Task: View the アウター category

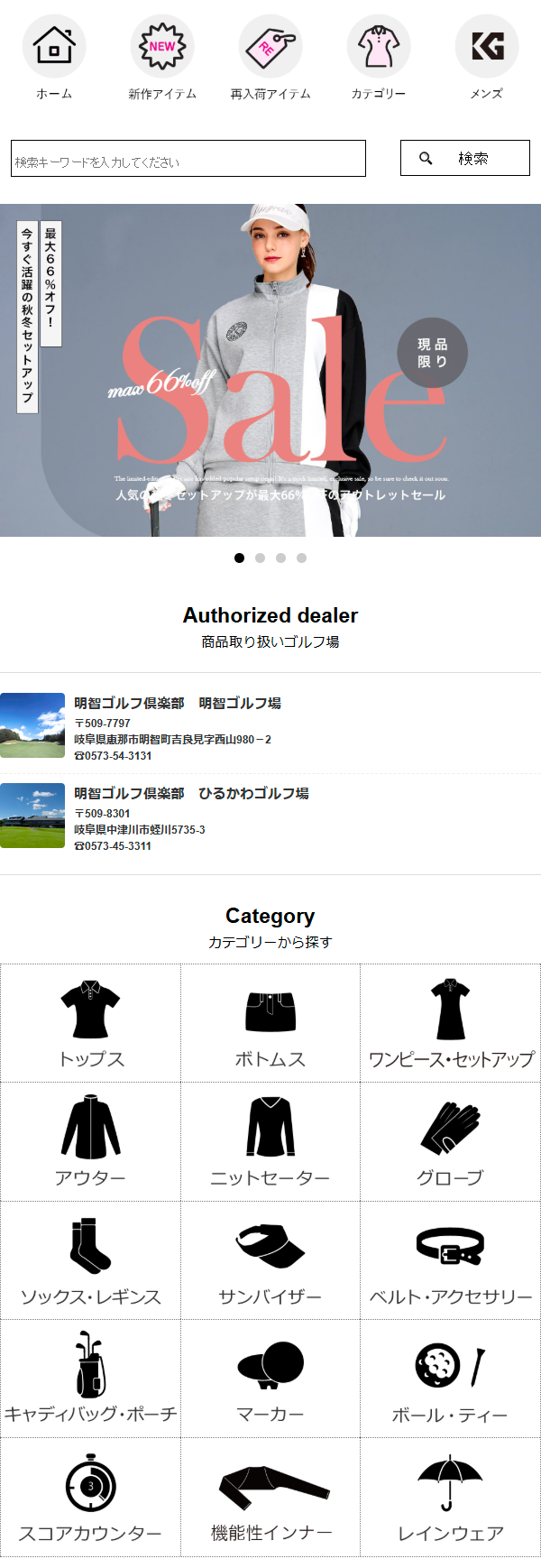Action: (90, 1142)
